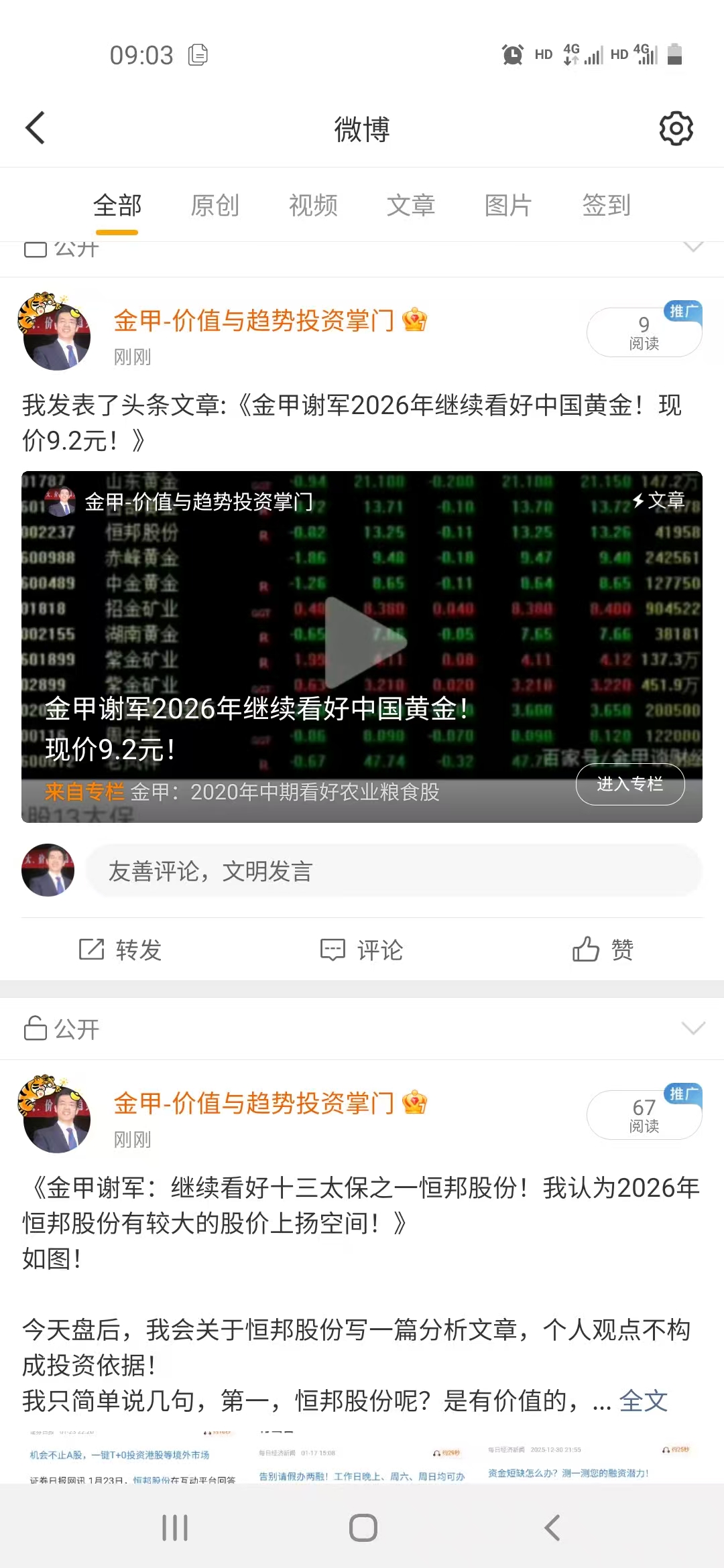Image resolution: width=724 pixels, height=1568 pixels.
Task: Select the 图片 tab
Action: click(508, 205)
